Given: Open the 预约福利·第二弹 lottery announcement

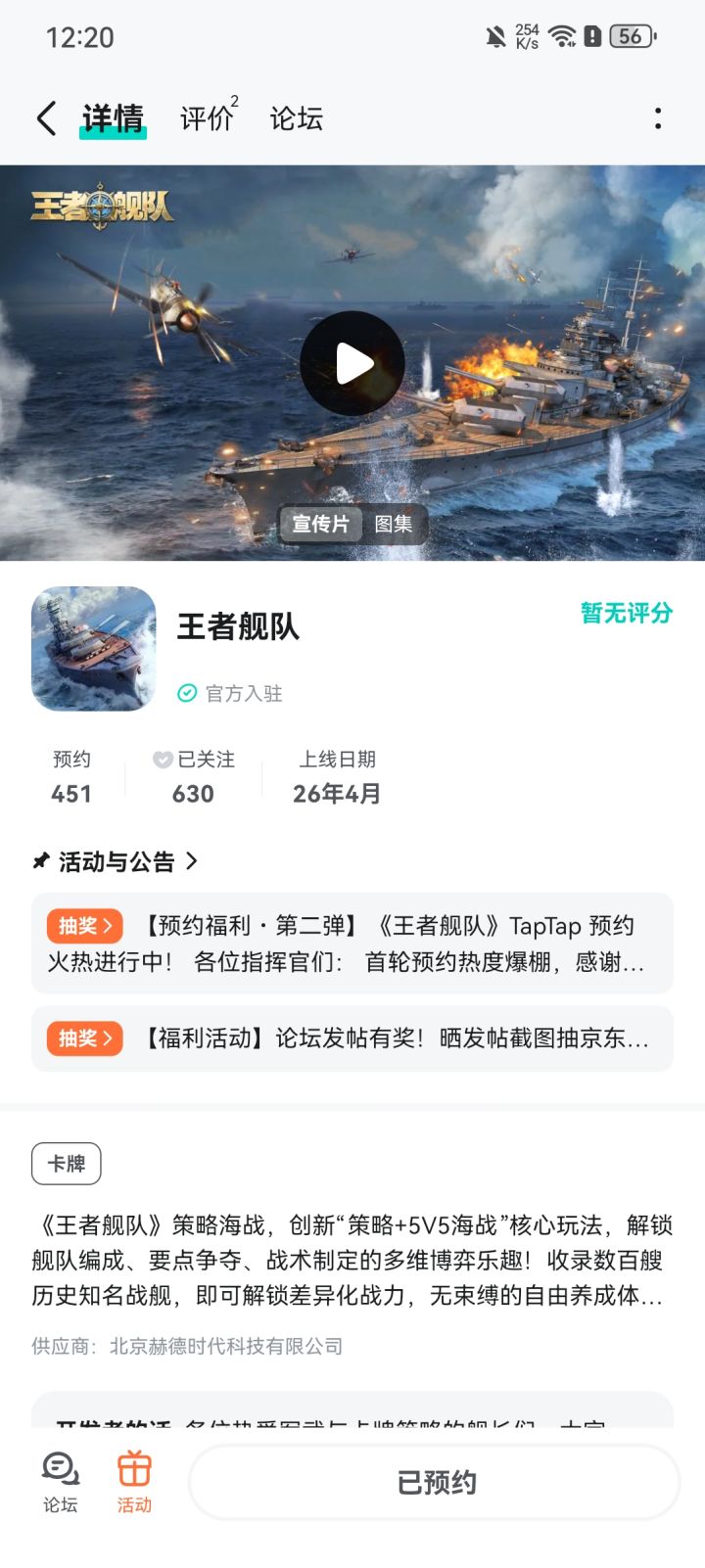Looking at the screenshot, I should (352, 944).
